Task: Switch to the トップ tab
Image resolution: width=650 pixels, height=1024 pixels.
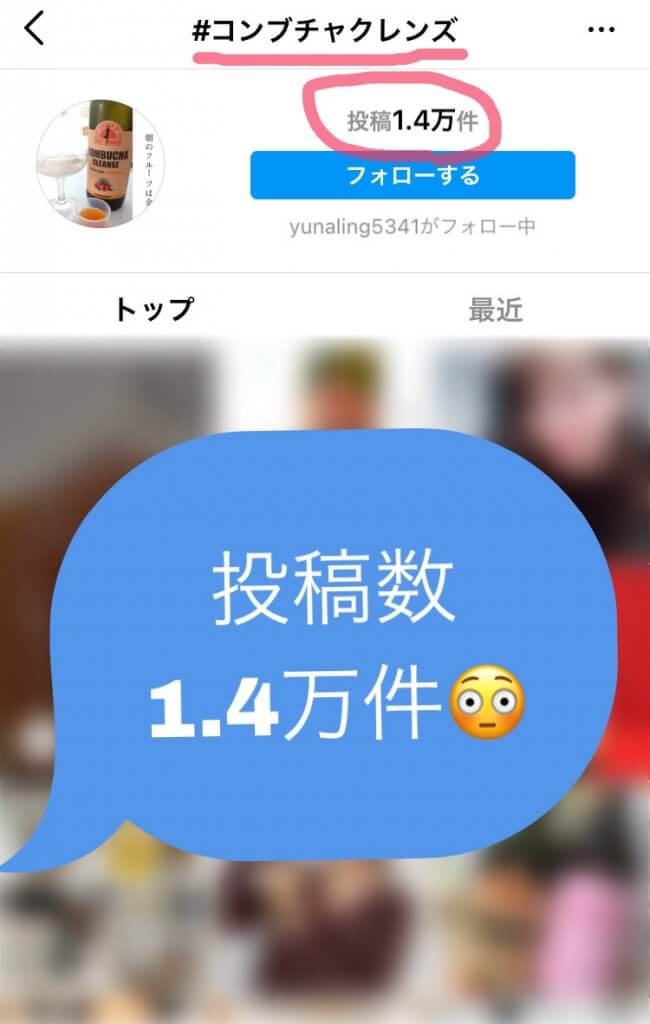Action: [x=154, y=309]
